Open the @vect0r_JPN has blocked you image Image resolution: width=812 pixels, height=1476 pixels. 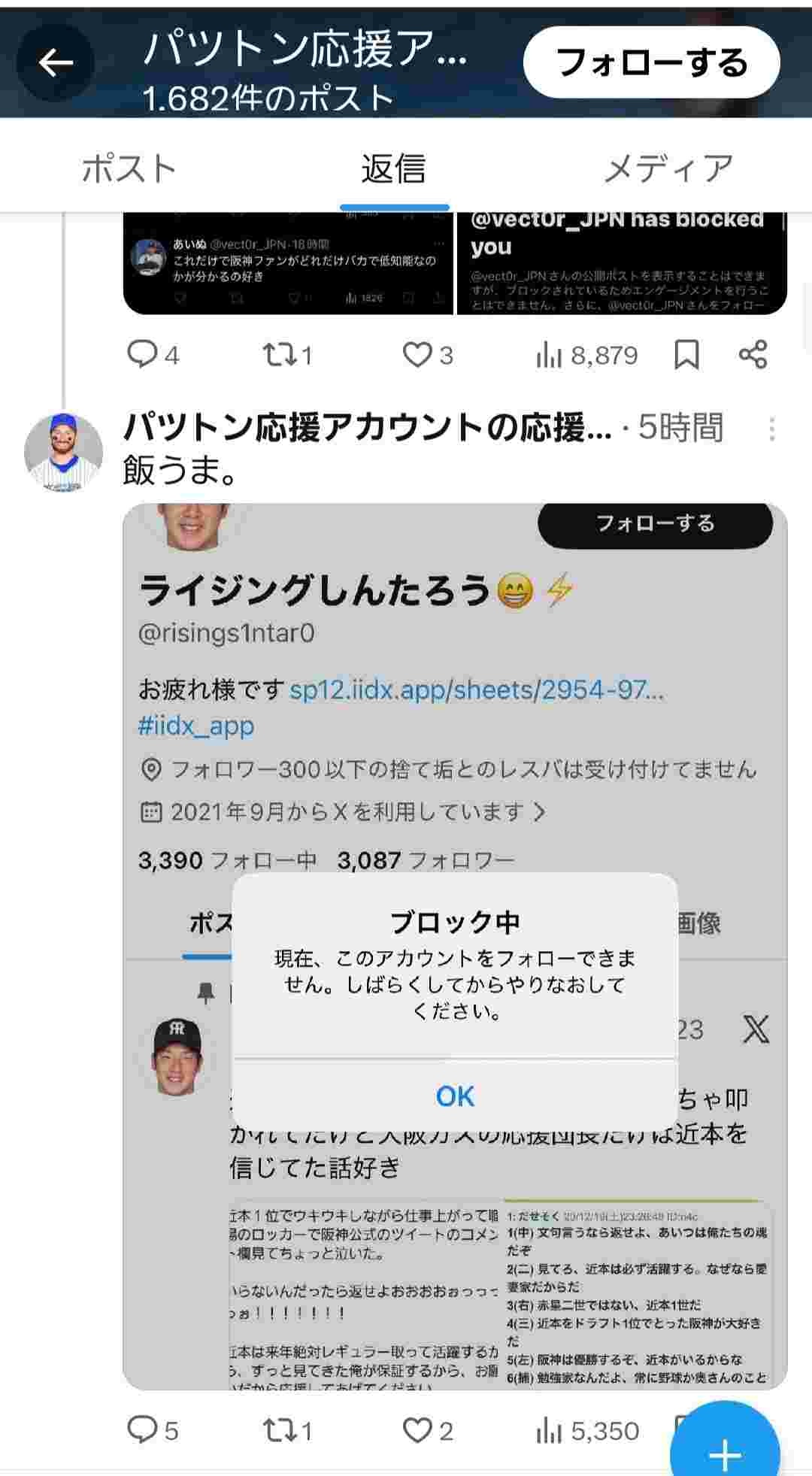click(621, 263)
